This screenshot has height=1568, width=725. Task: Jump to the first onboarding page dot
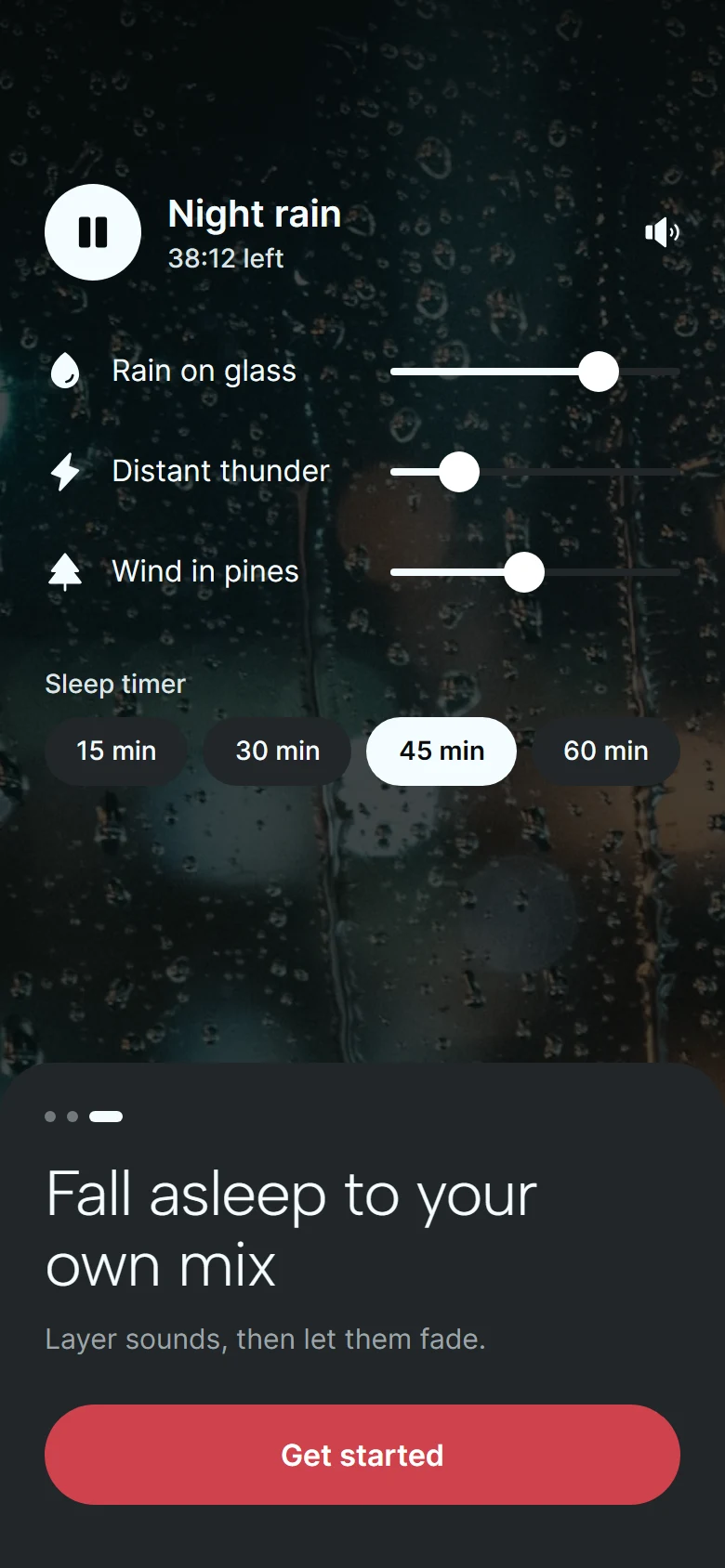pyautogui.click(x=50, y=1117)
